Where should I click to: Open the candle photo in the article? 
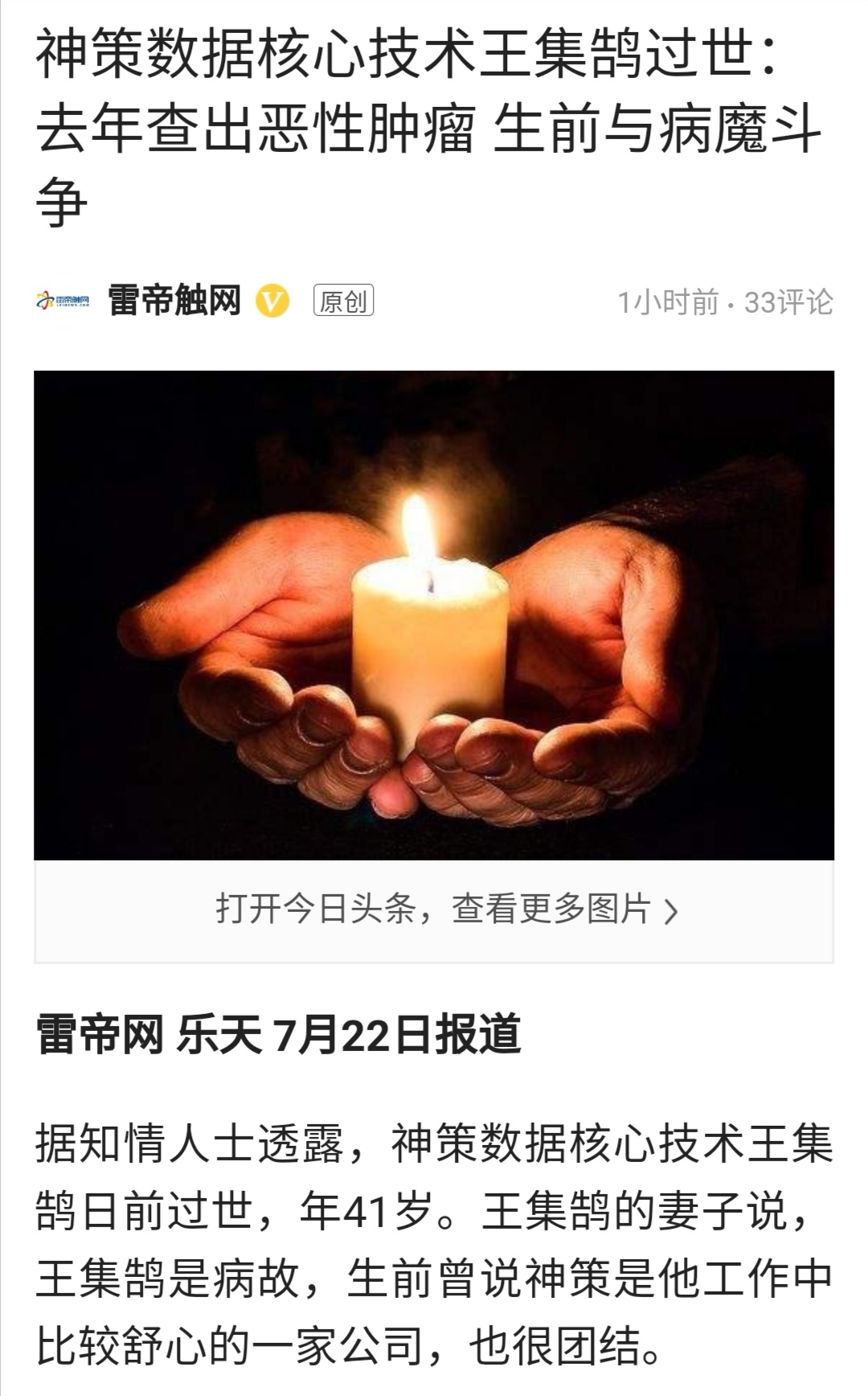tap(434, 615)
